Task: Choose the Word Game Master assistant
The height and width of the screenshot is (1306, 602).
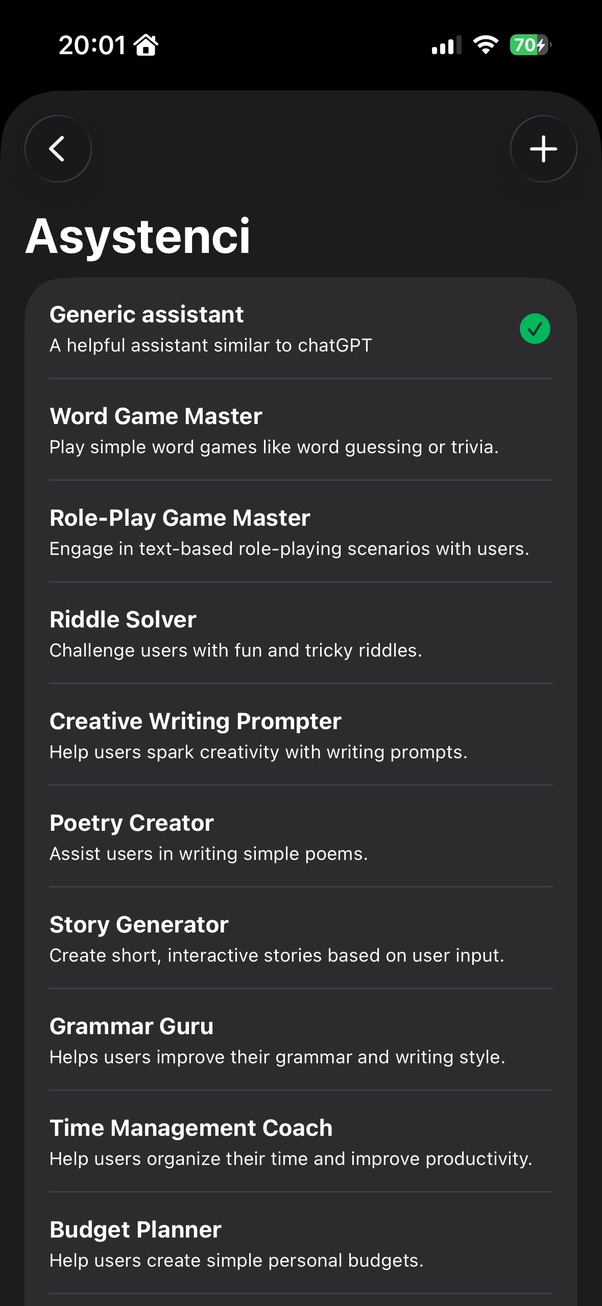Action: pos(300,430)
